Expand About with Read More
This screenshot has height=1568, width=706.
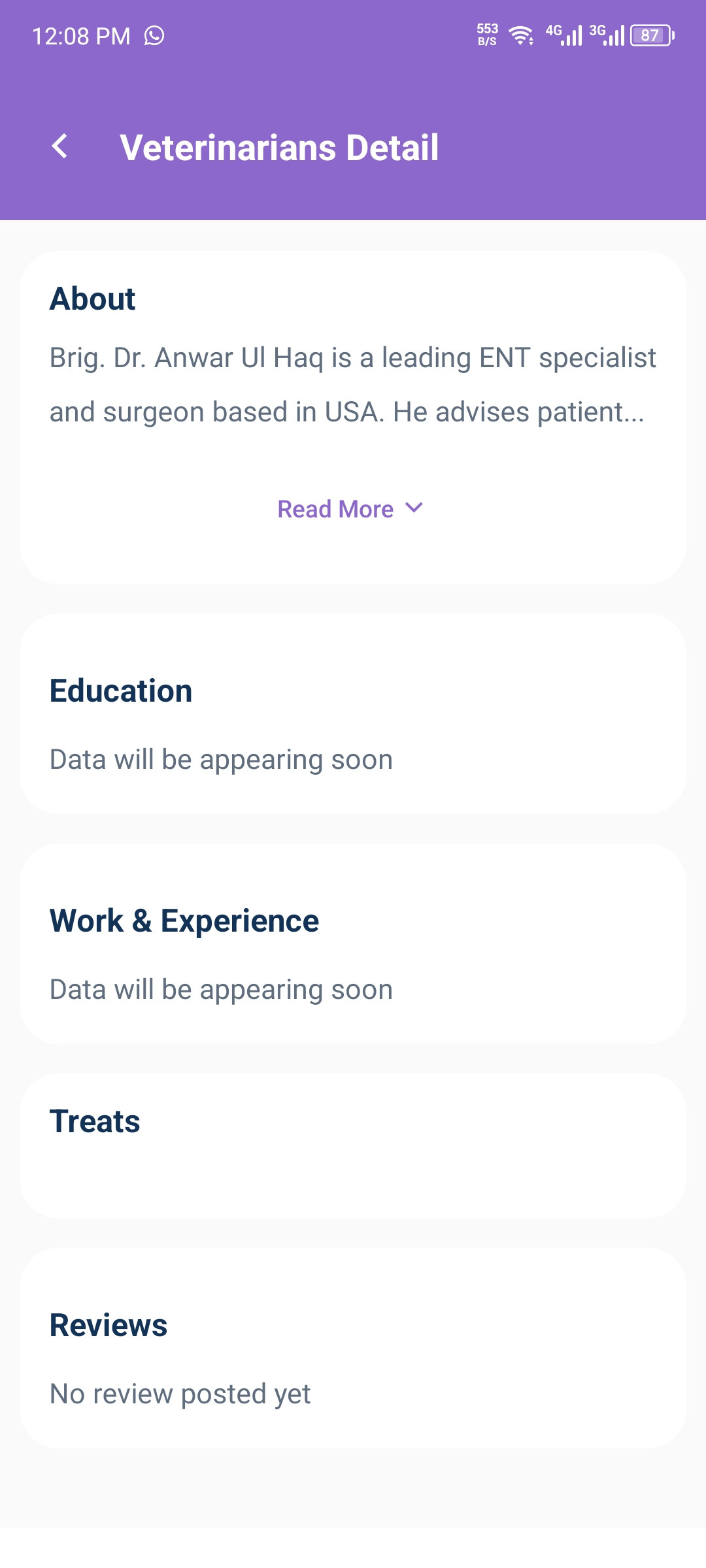[350, 509]
